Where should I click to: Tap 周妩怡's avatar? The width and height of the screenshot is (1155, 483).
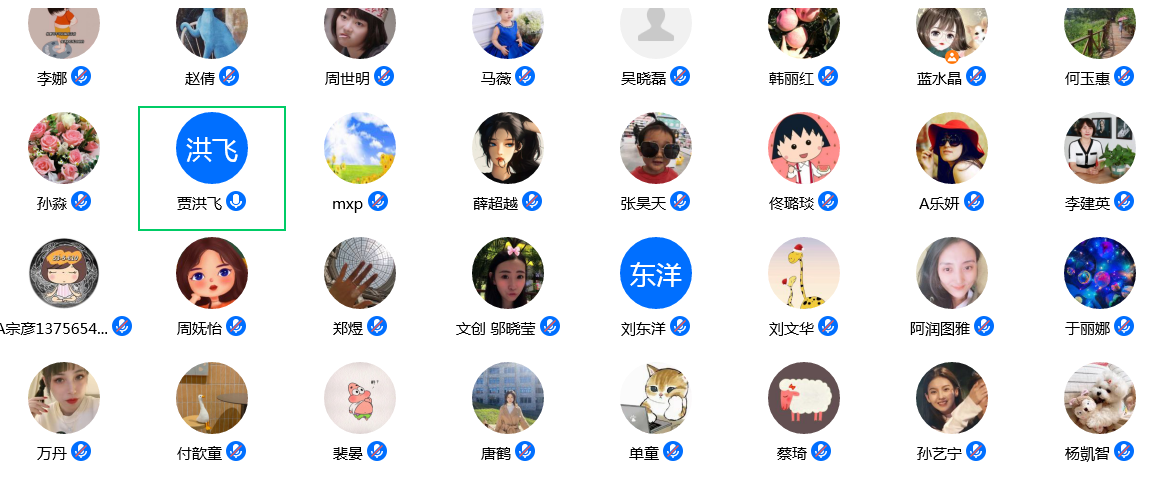212,273
